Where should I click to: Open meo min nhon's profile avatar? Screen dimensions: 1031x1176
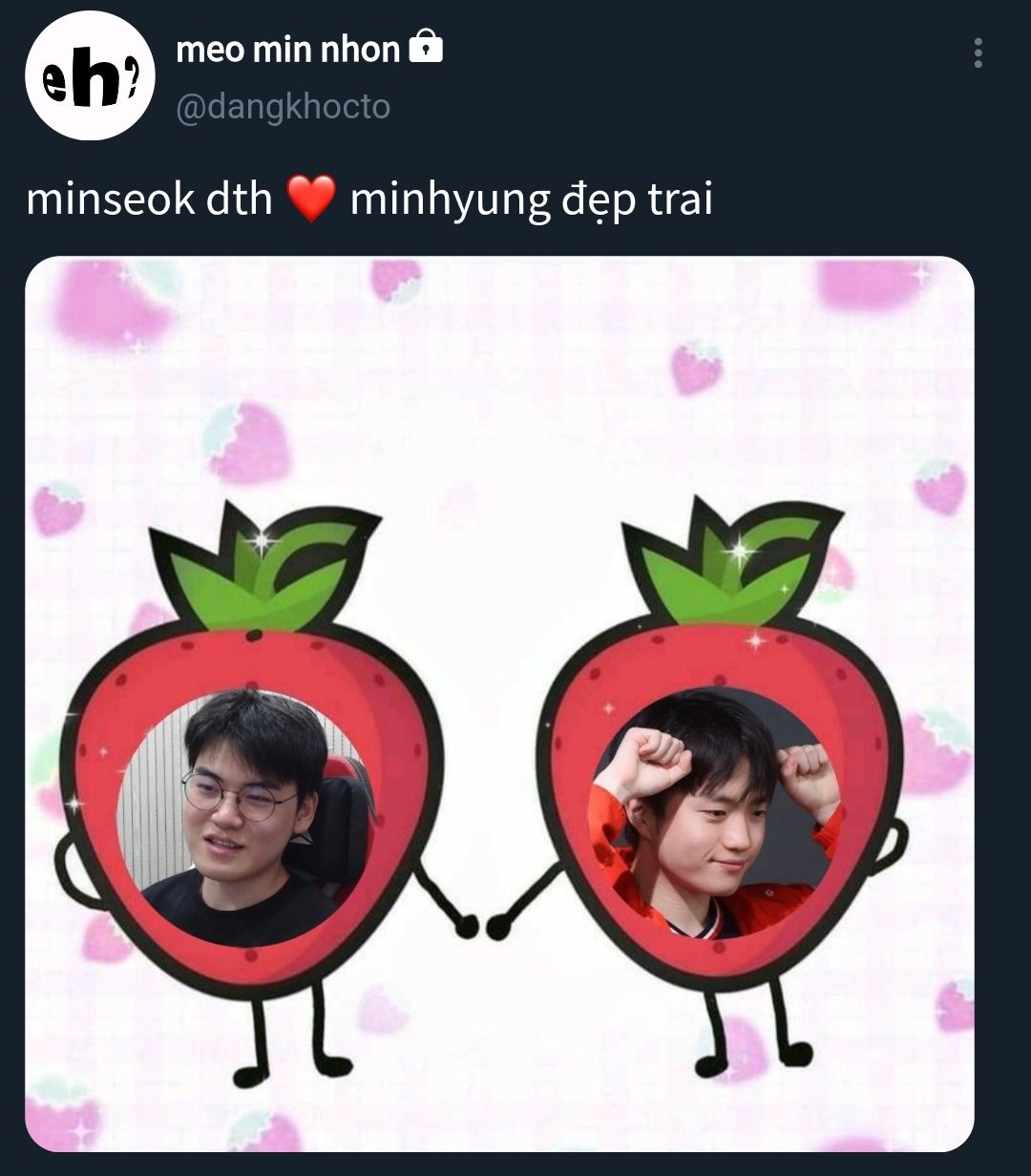[x=90, y=75]
